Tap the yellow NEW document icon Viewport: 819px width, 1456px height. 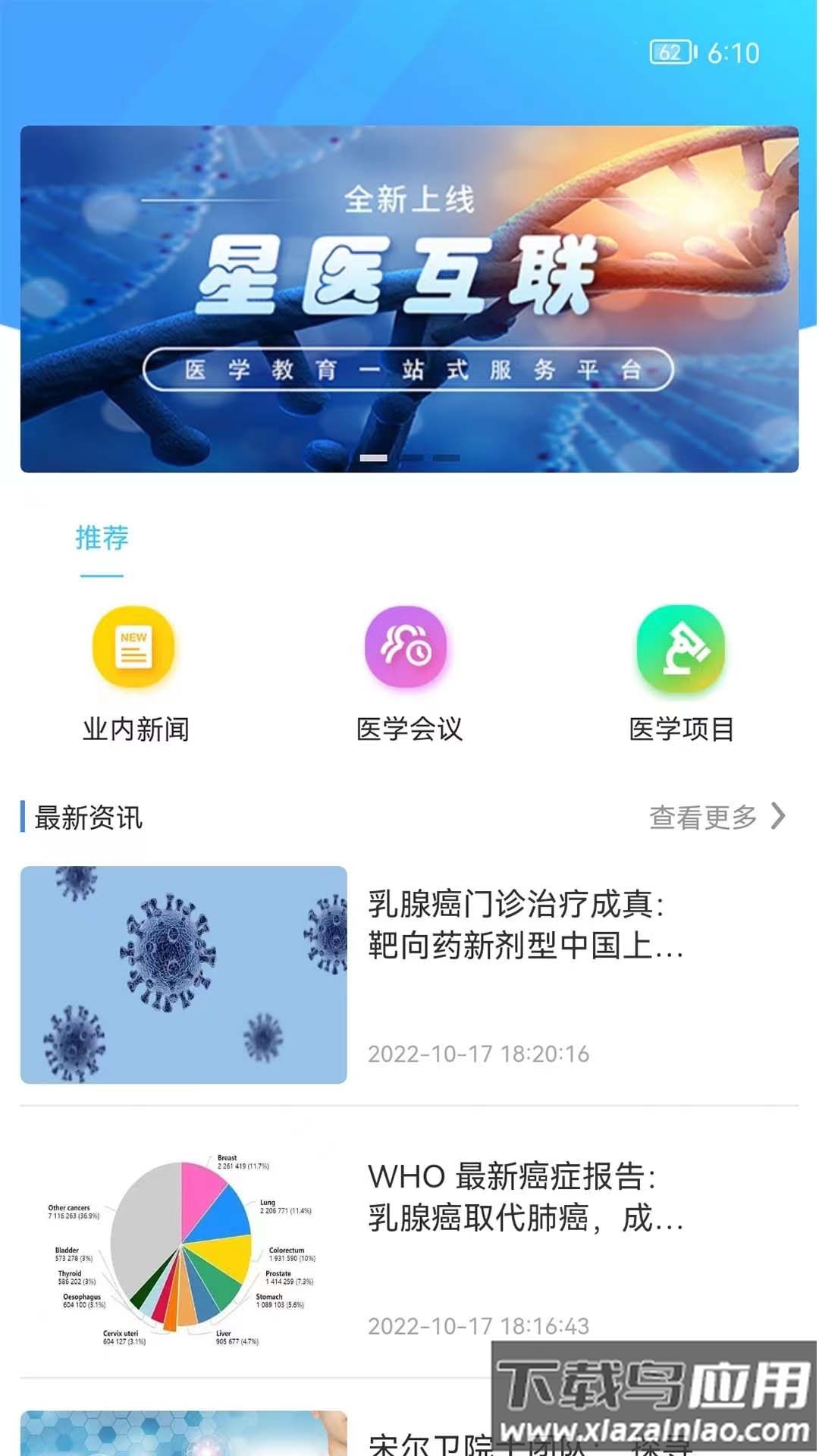point(133,648)
